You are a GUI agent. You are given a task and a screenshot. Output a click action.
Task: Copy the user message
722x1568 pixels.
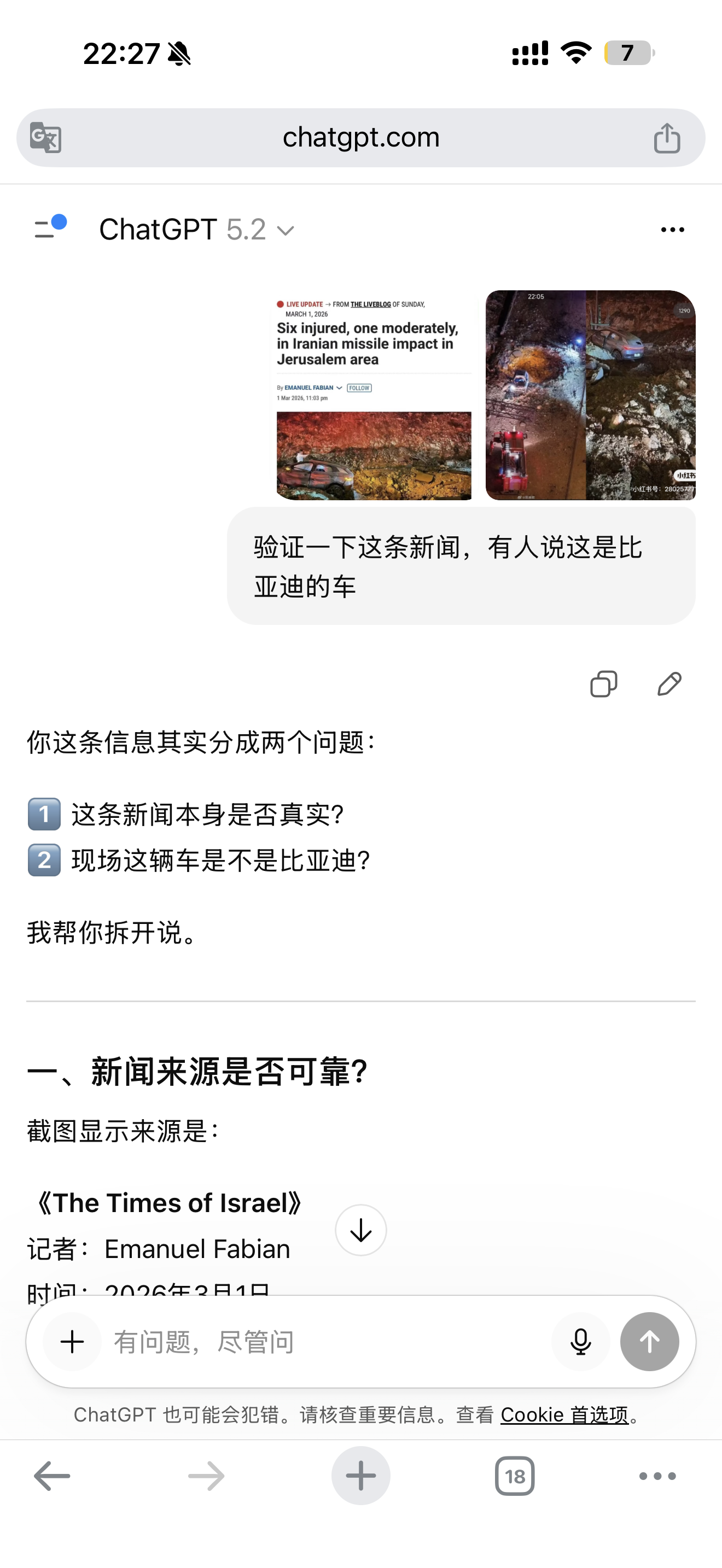[x=603, y=683]
